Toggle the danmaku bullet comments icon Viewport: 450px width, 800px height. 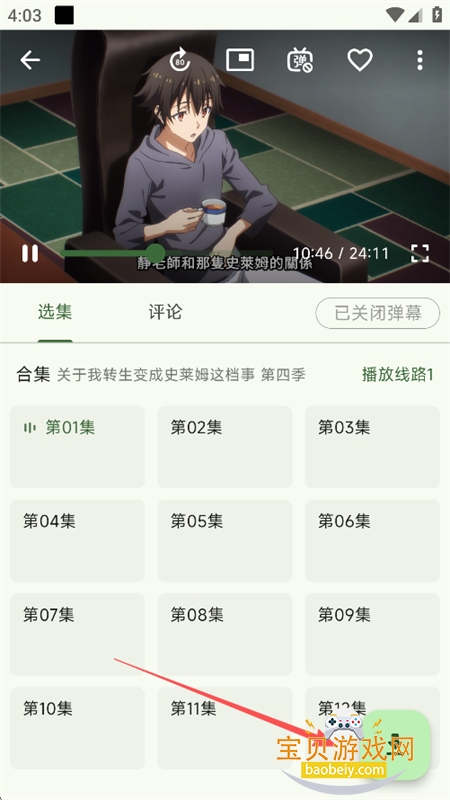pos(300,60)
